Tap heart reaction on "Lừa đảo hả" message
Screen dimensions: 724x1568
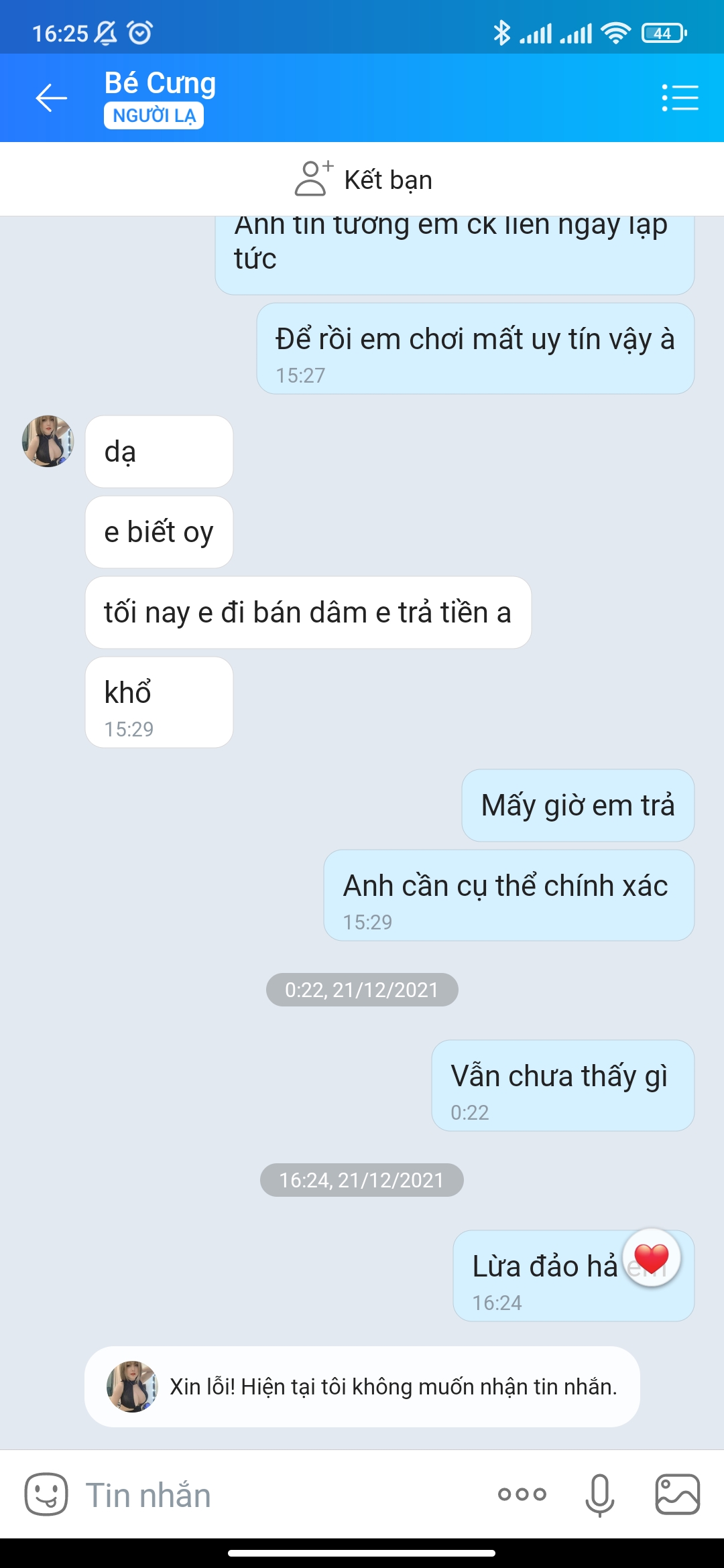tap(651, 1258)
